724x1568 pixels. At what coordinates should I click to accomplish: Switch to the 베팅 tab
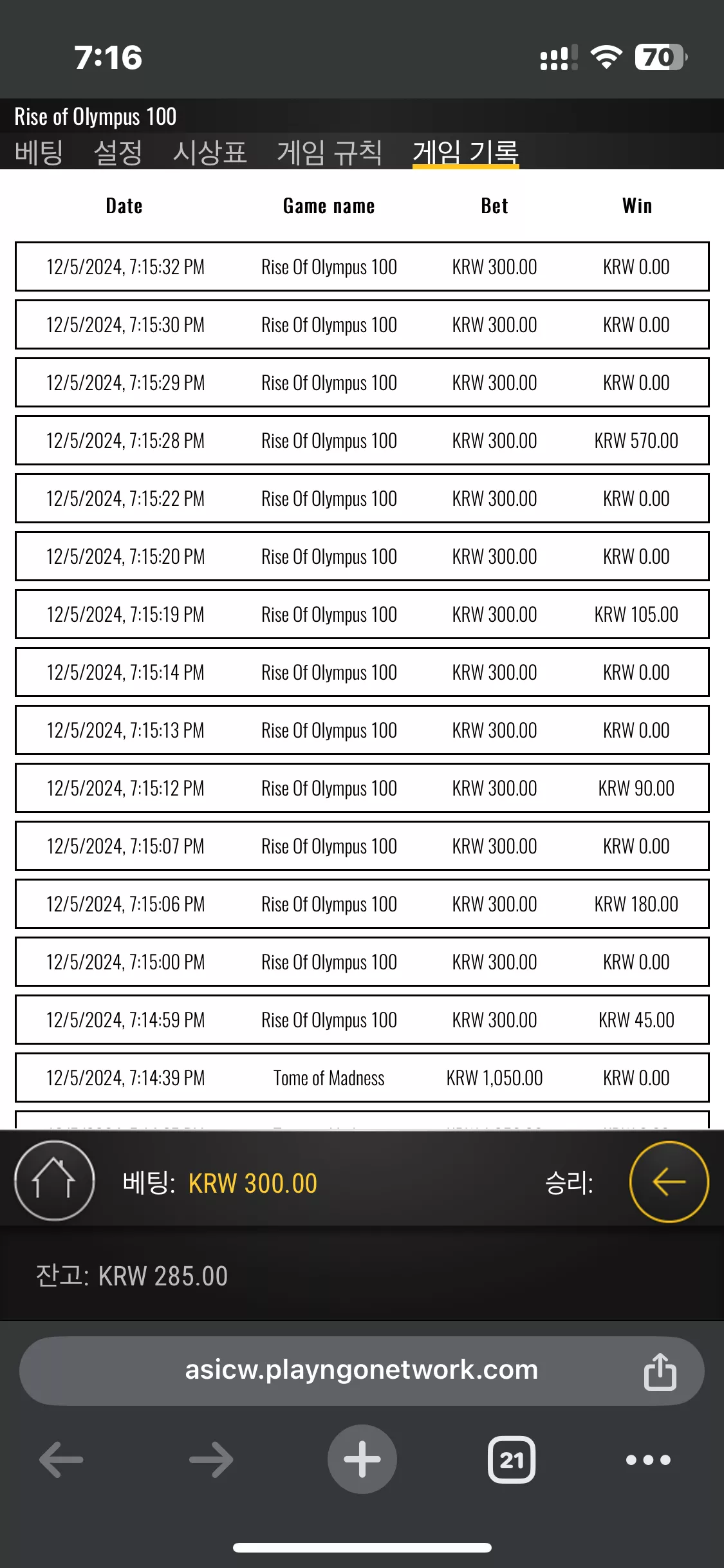39,152
